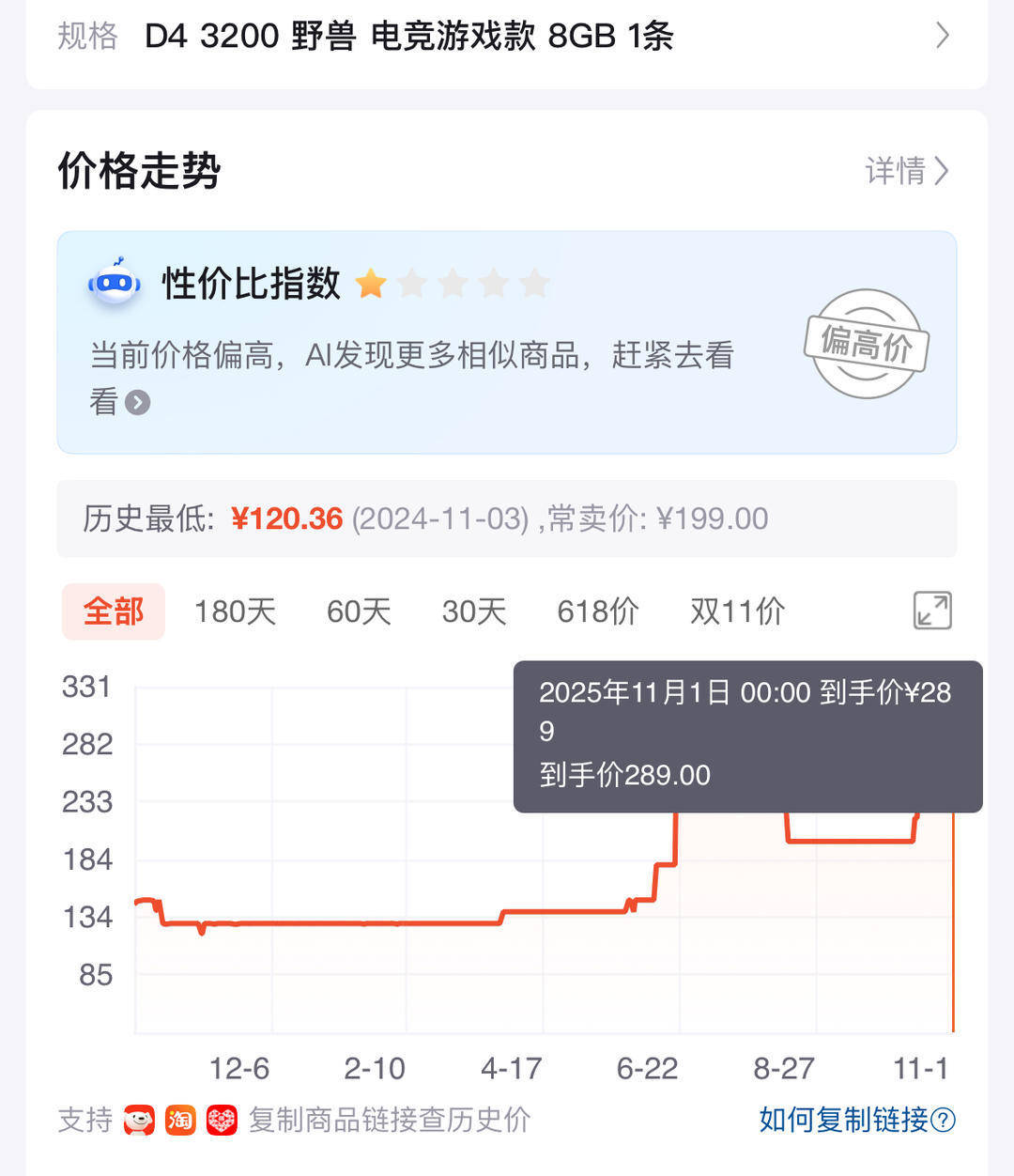View similar products via 去看看 arrow

pos(138,403)
